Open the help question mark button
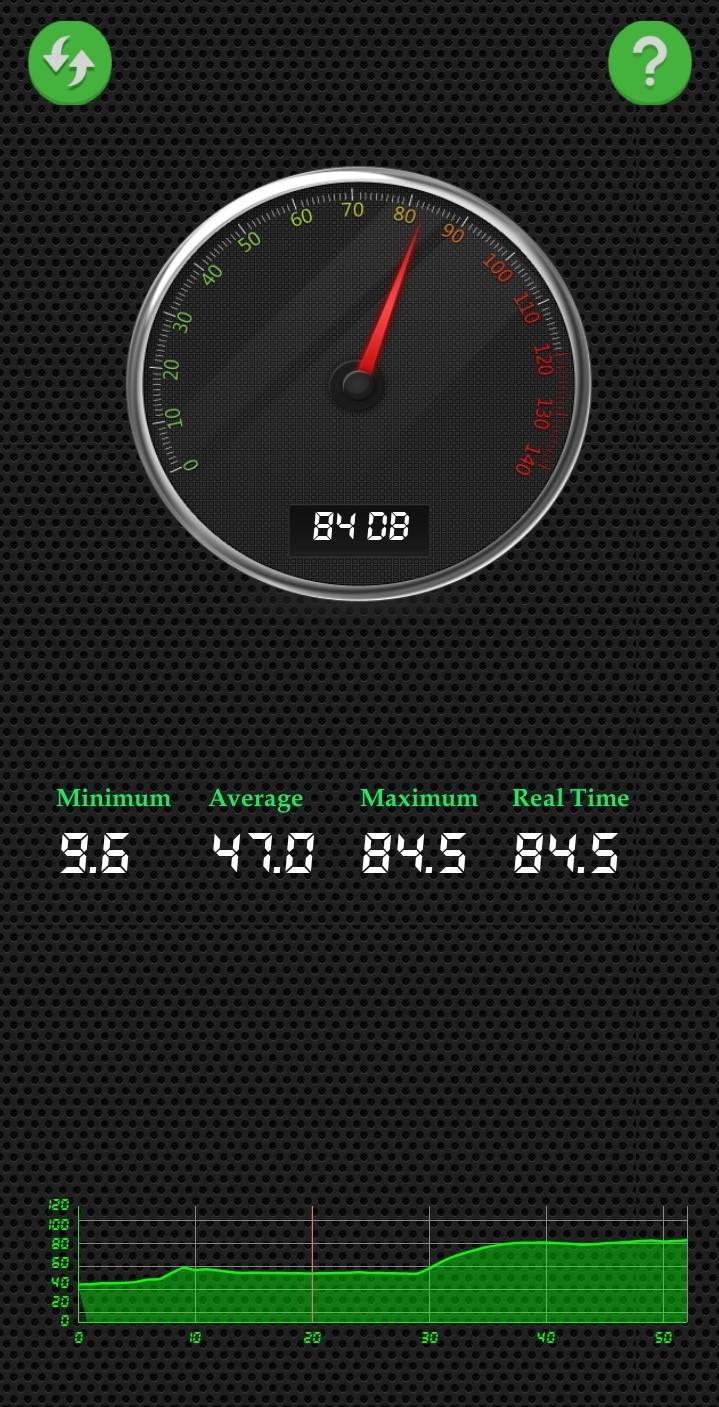The width and height of the screenshot is (719, 1407). coord(650,62)
